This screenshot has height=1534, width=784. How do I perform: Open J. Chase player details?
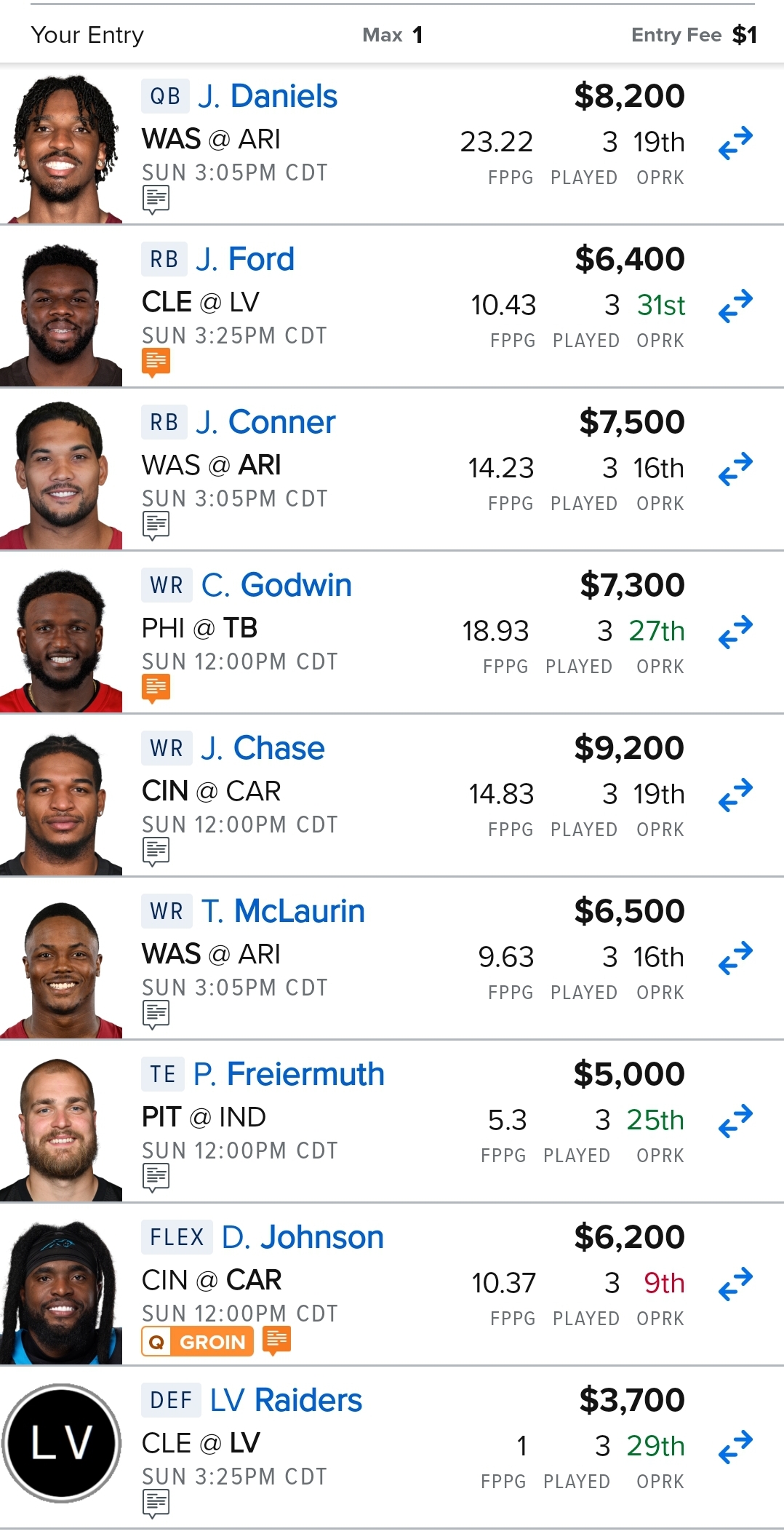click(263, 748)
